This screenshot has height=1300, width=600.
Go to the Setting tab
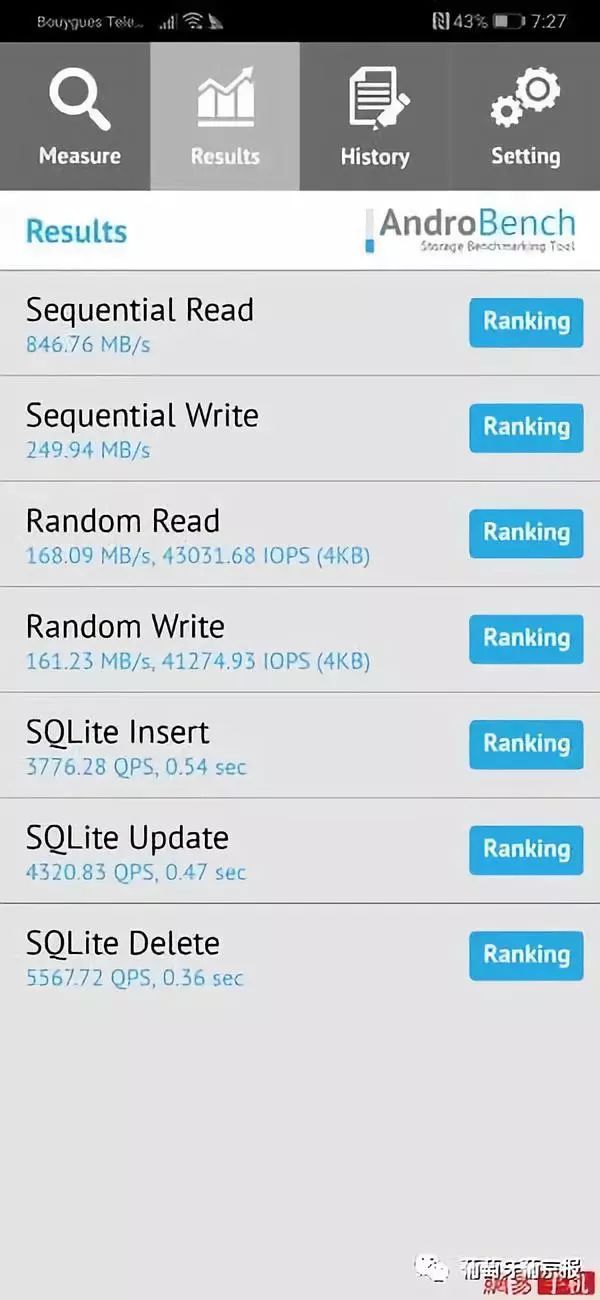point(525,117)
